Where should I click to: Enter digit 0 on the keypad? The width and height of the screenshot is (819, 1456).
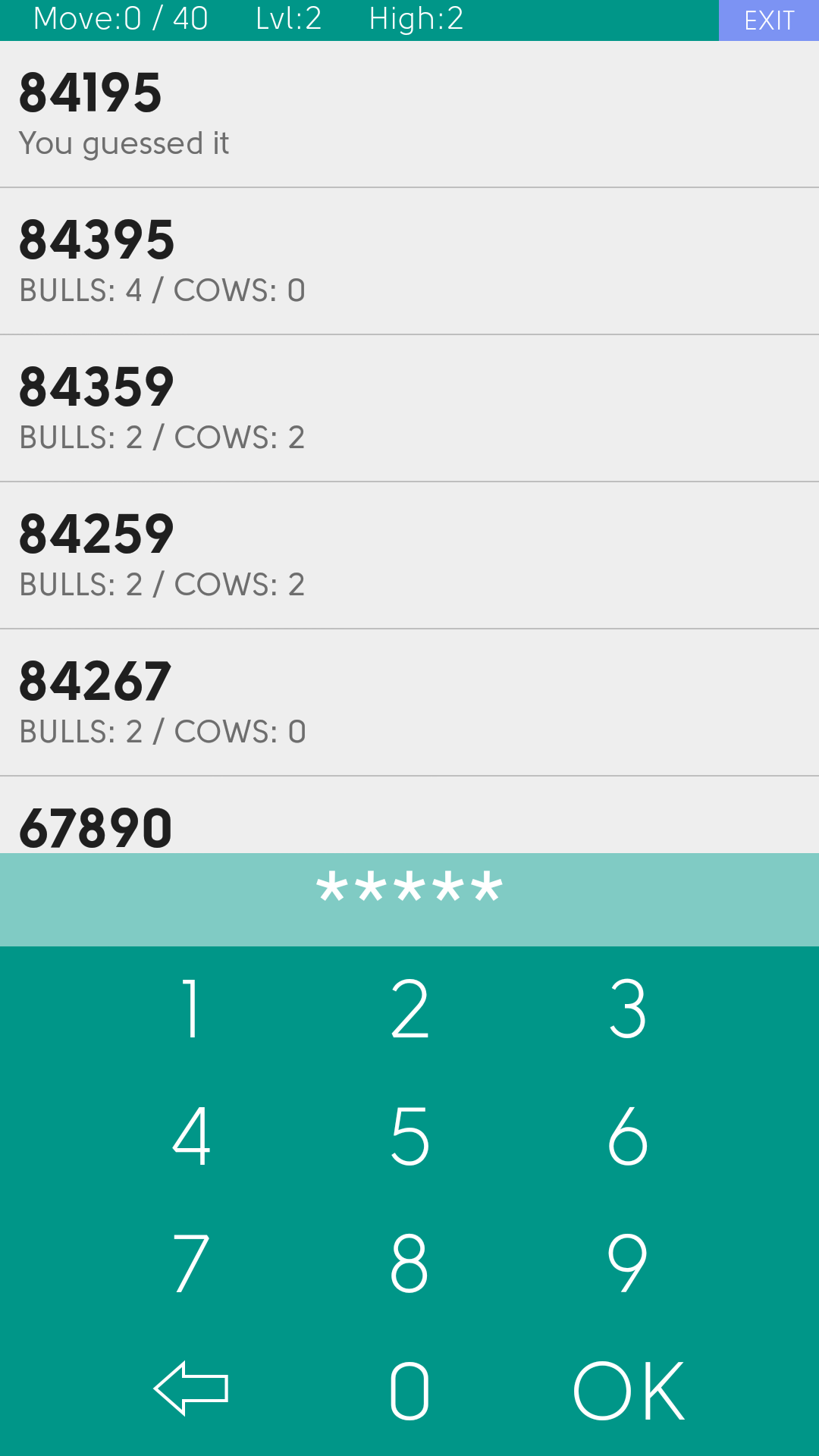click(409, 1390)
